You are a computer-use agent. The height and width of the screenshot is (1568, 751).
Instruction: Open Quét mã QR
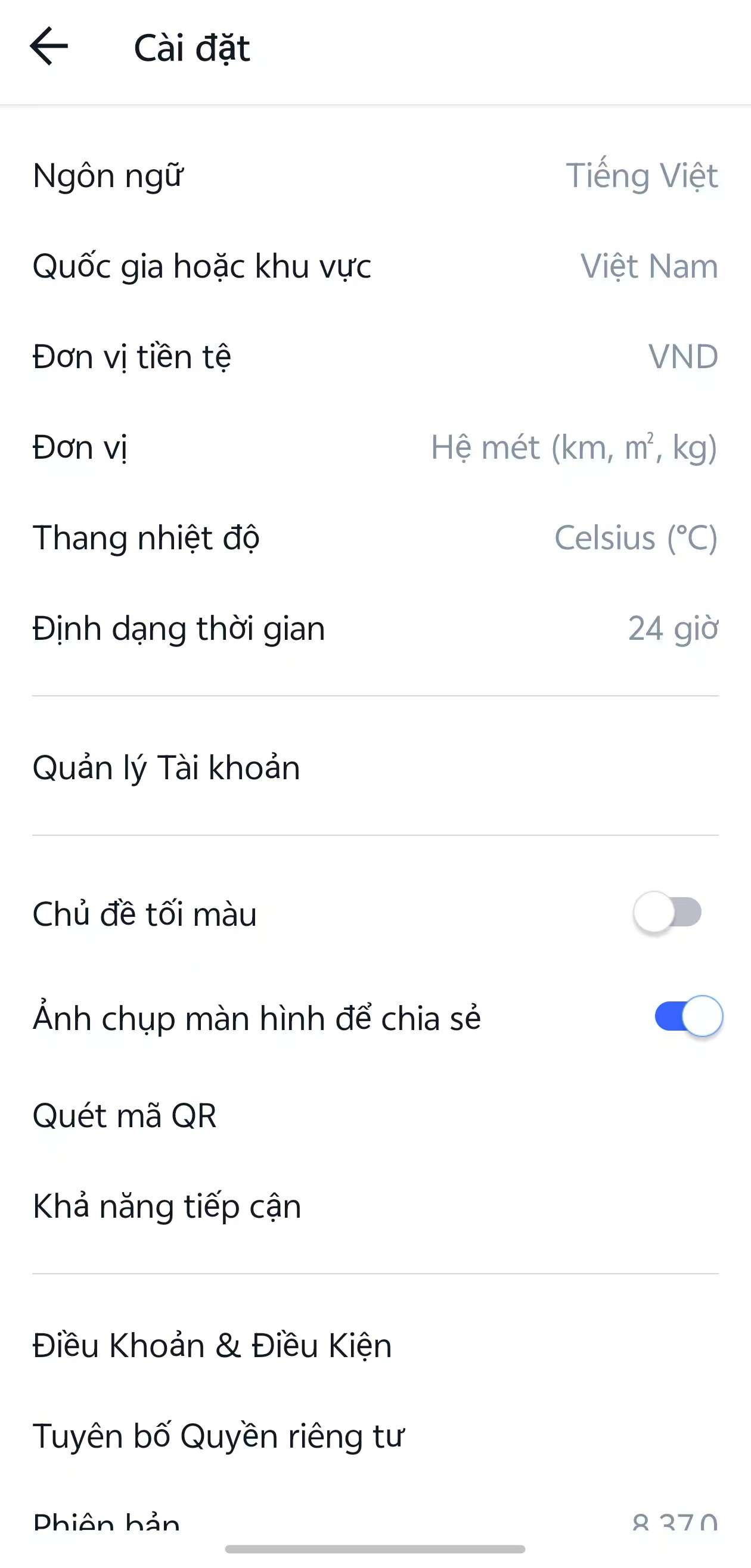375,1115
